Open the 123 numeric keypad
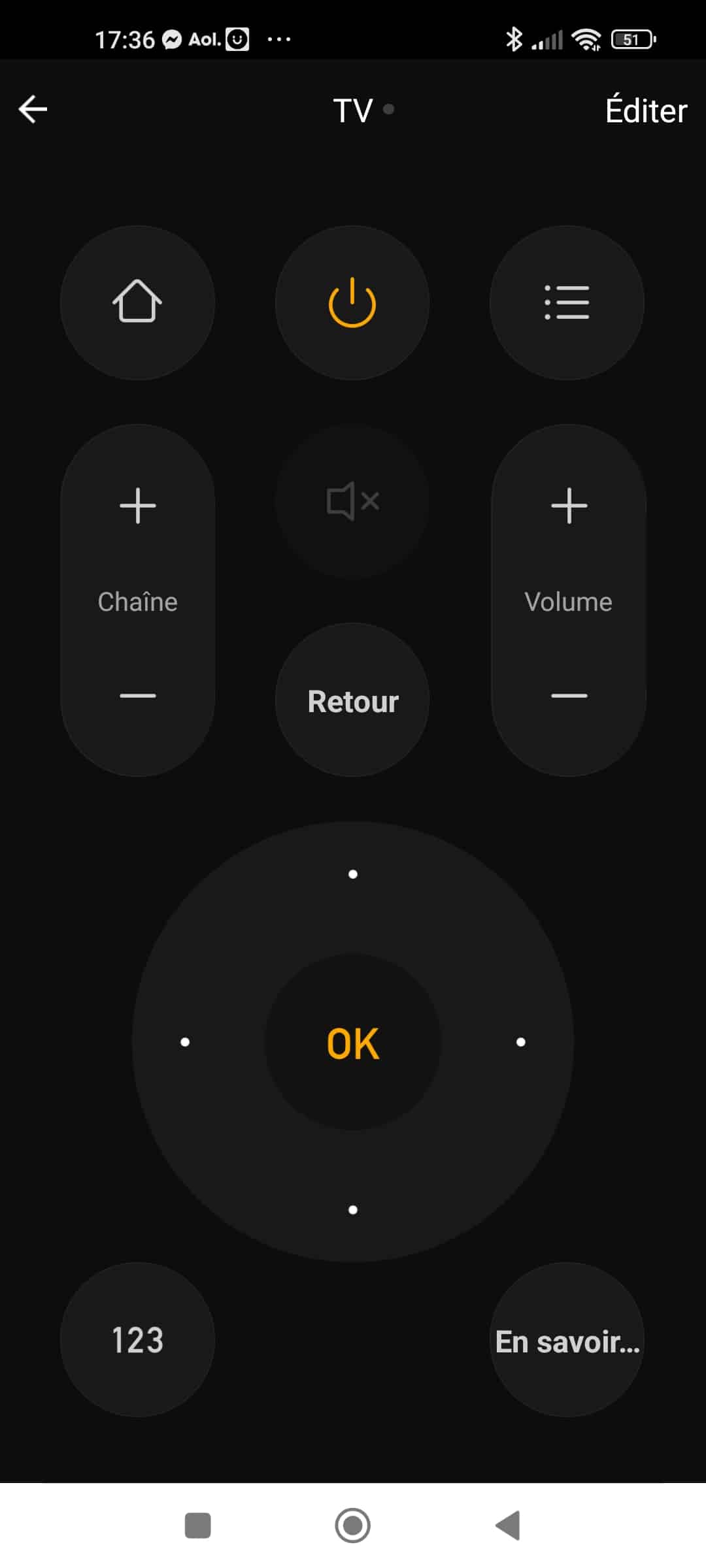This screenshot has height=1568, width=706. [137, 1340]
